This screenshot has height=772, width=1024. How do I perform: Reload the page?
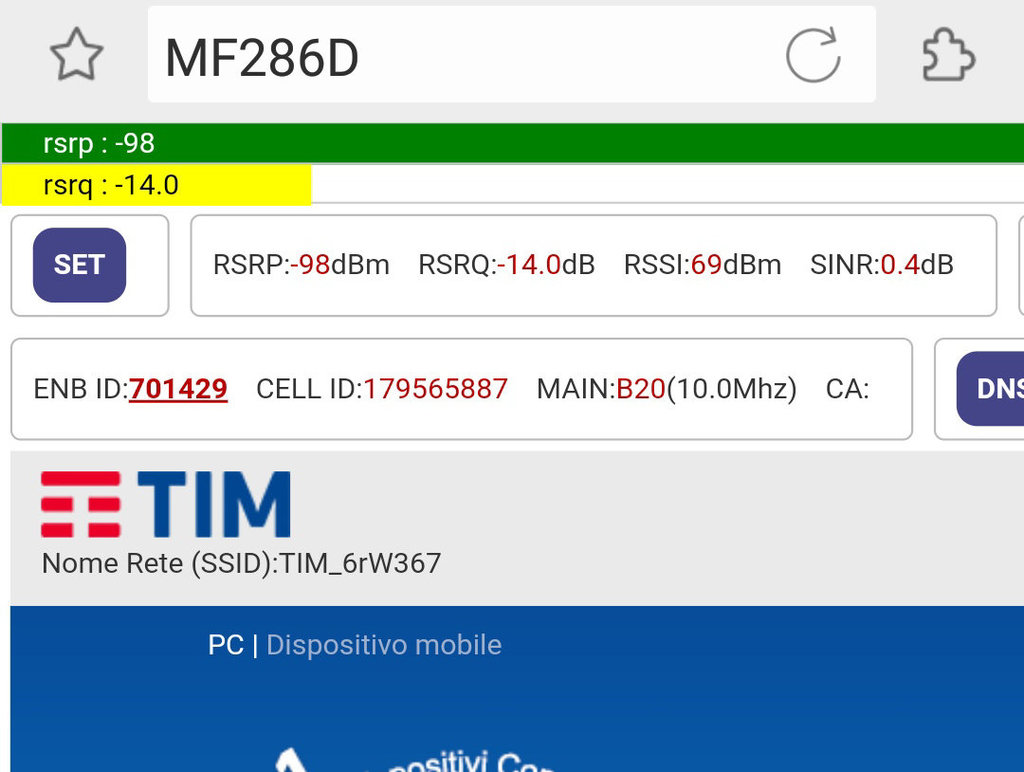pyautogui.click(x=812, y=55)
